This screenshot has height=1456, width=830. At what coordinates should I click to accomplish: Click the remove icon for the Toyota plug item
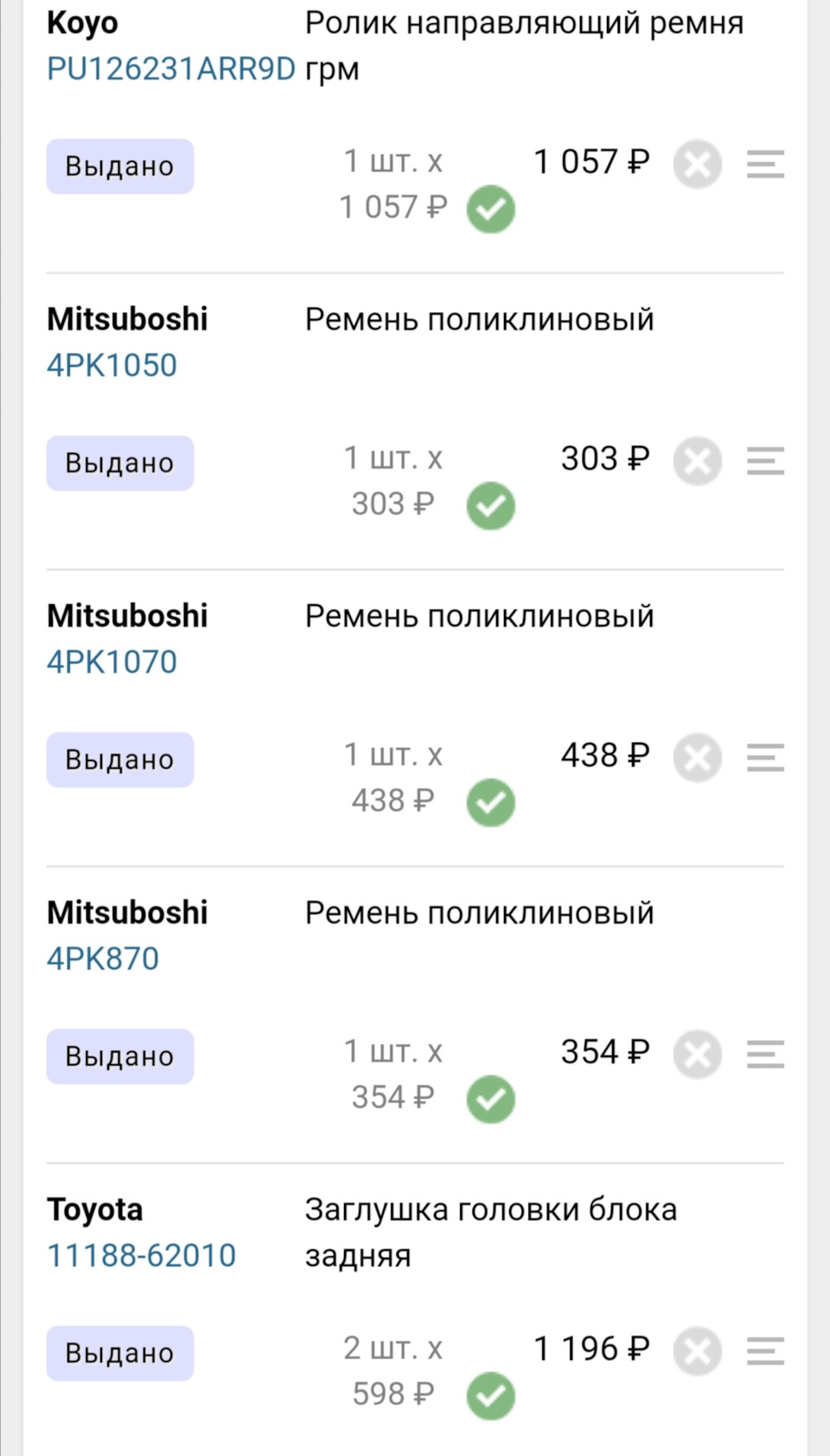click(x=697, y=1351)
